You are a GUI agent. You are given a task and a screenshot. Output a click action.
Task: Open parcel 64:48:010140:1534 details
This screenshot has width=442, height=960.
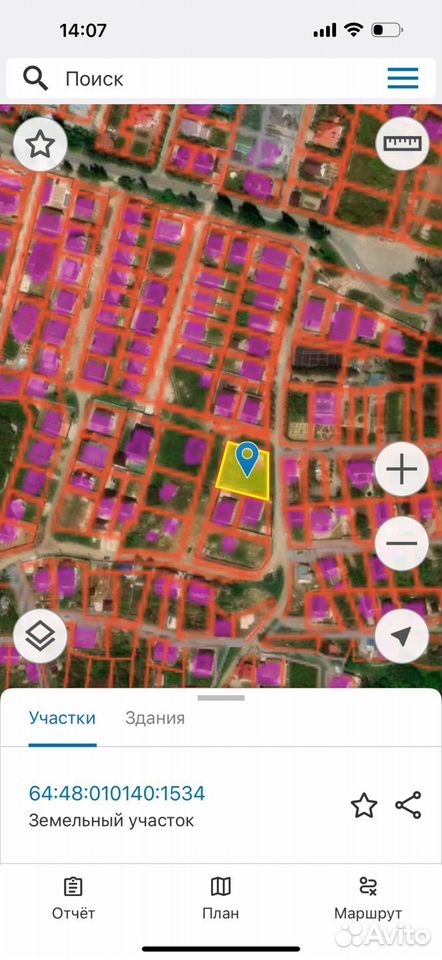[117, 793]
